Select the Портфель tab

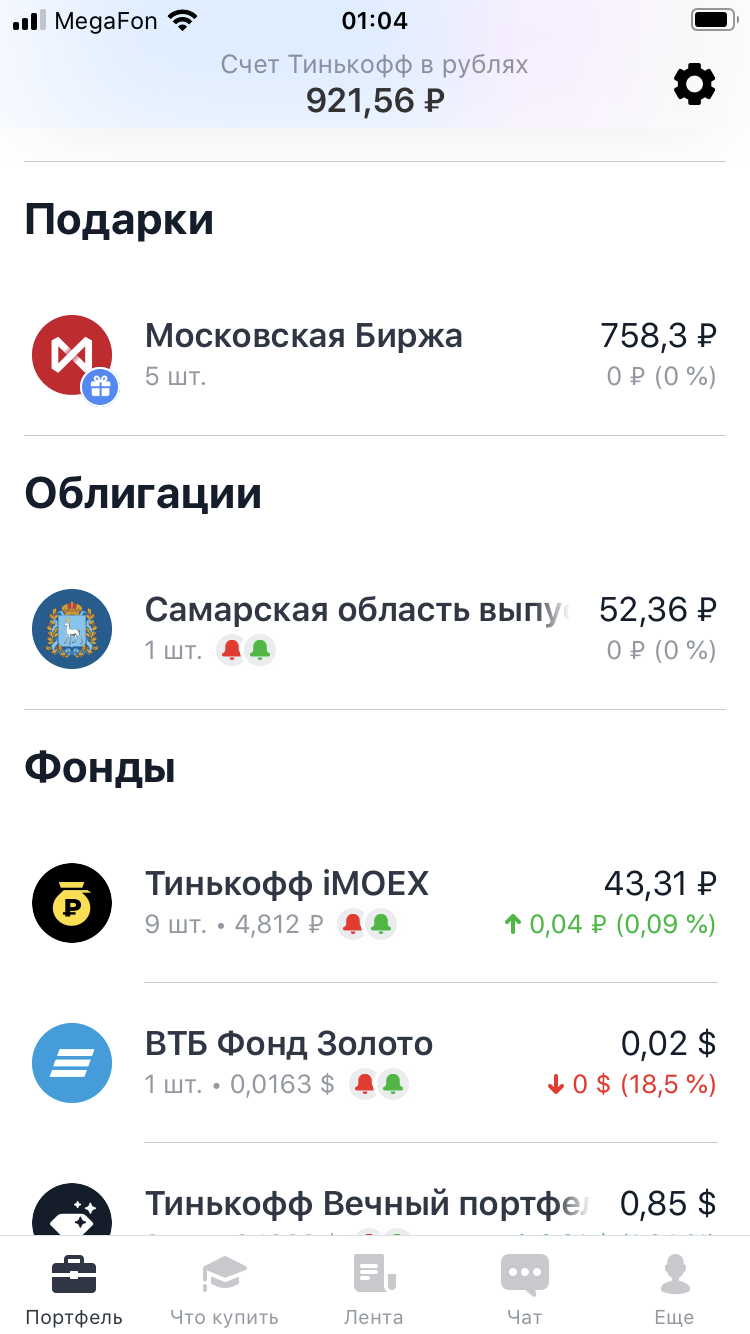74,1288
